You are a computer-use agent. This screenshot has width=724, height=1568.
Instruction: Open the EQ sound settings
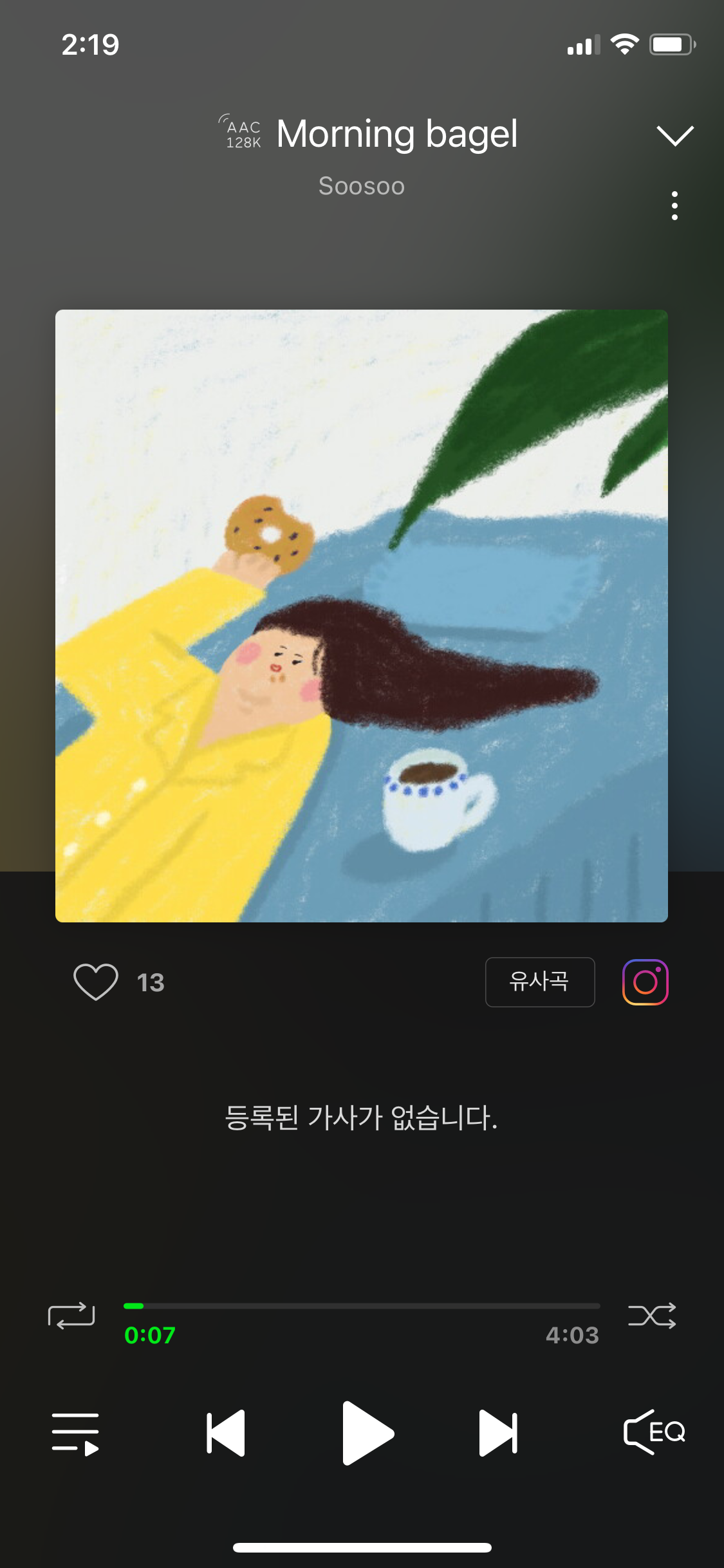[653, 1432]
